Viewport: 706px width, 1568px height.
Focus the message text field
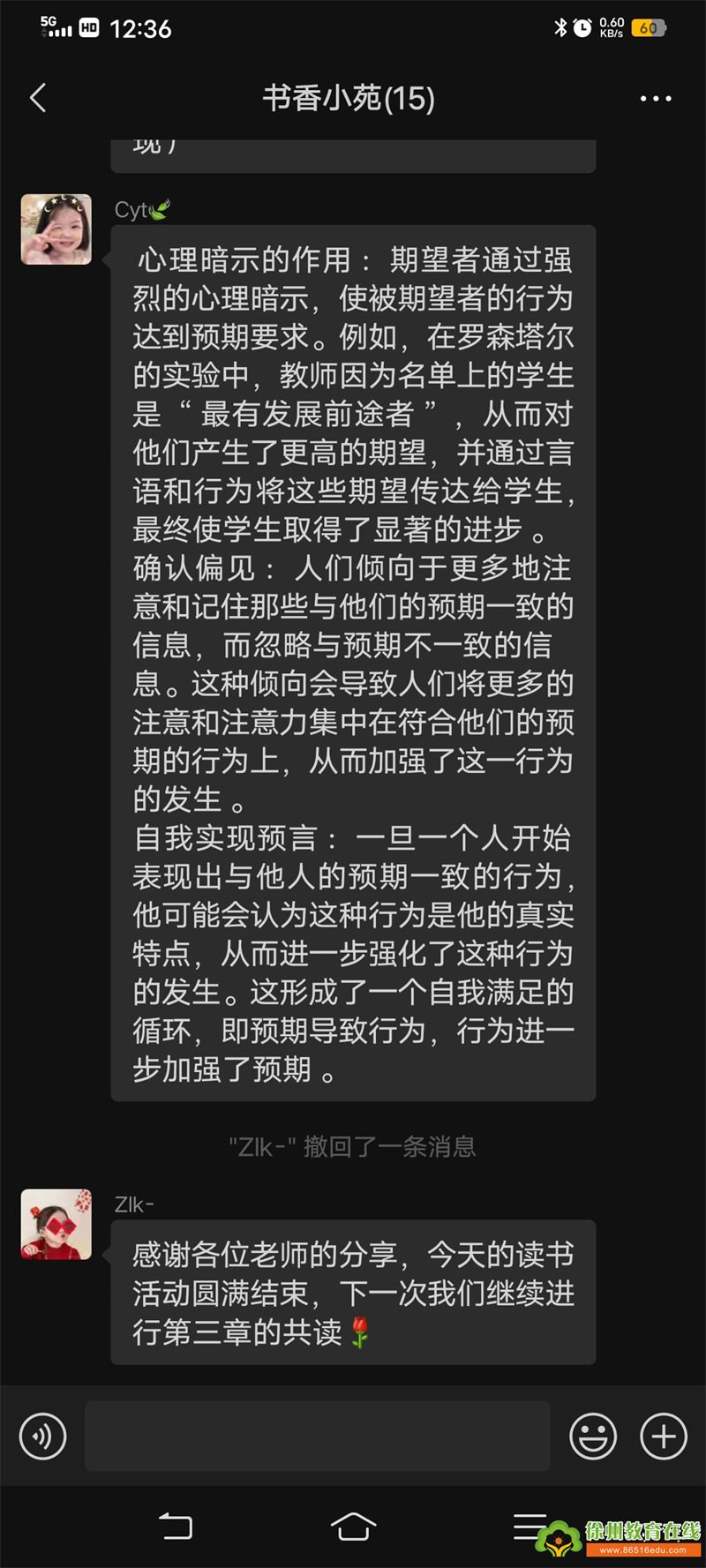tap(318, 1436)
